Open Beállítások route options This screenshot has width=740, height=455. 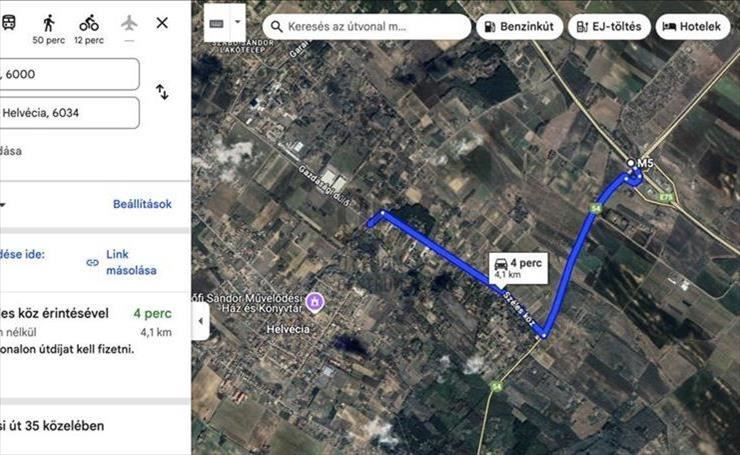[x=142, y=204]
